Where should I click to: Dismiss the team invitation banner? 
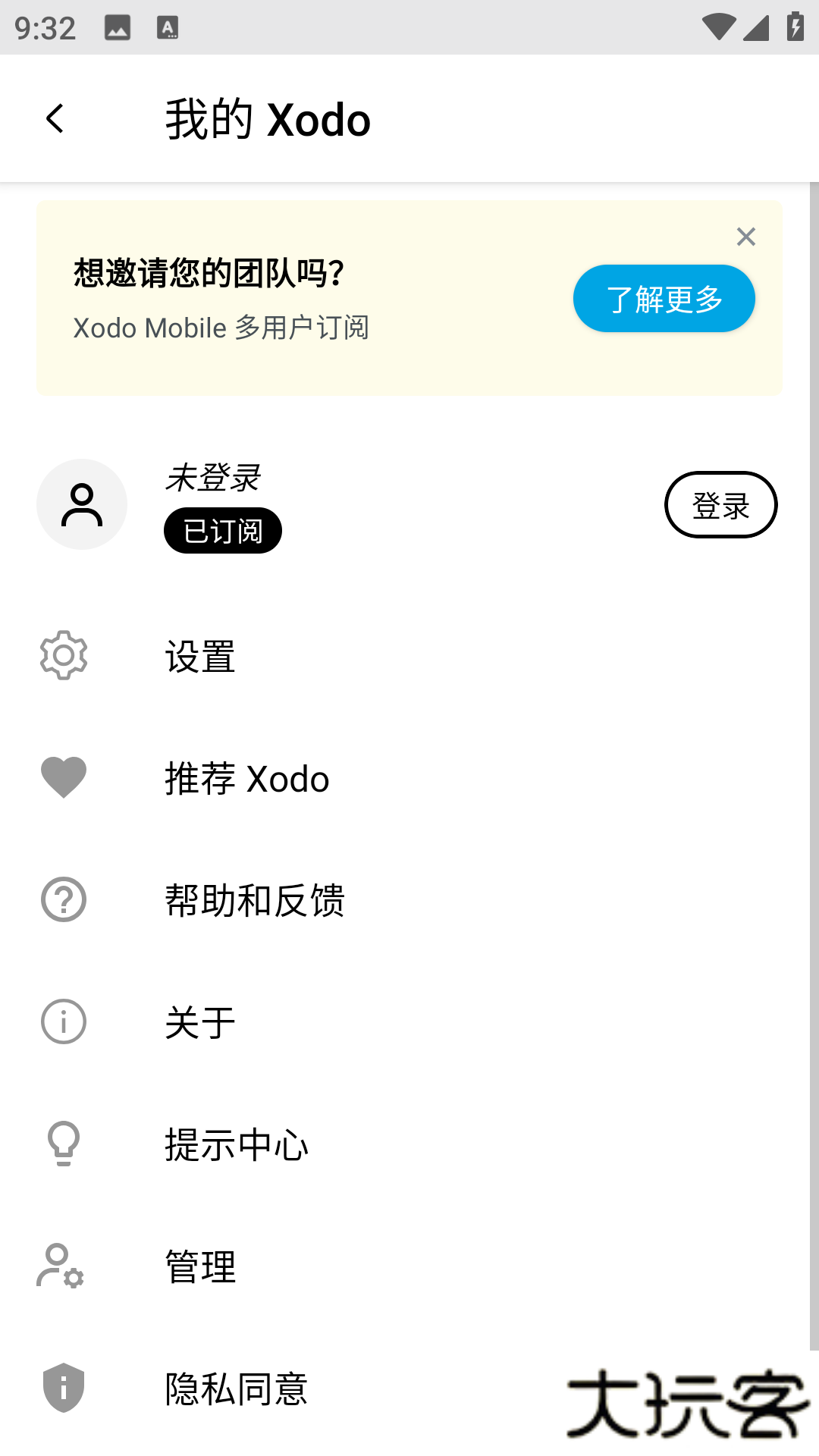(x=746, y=237)
